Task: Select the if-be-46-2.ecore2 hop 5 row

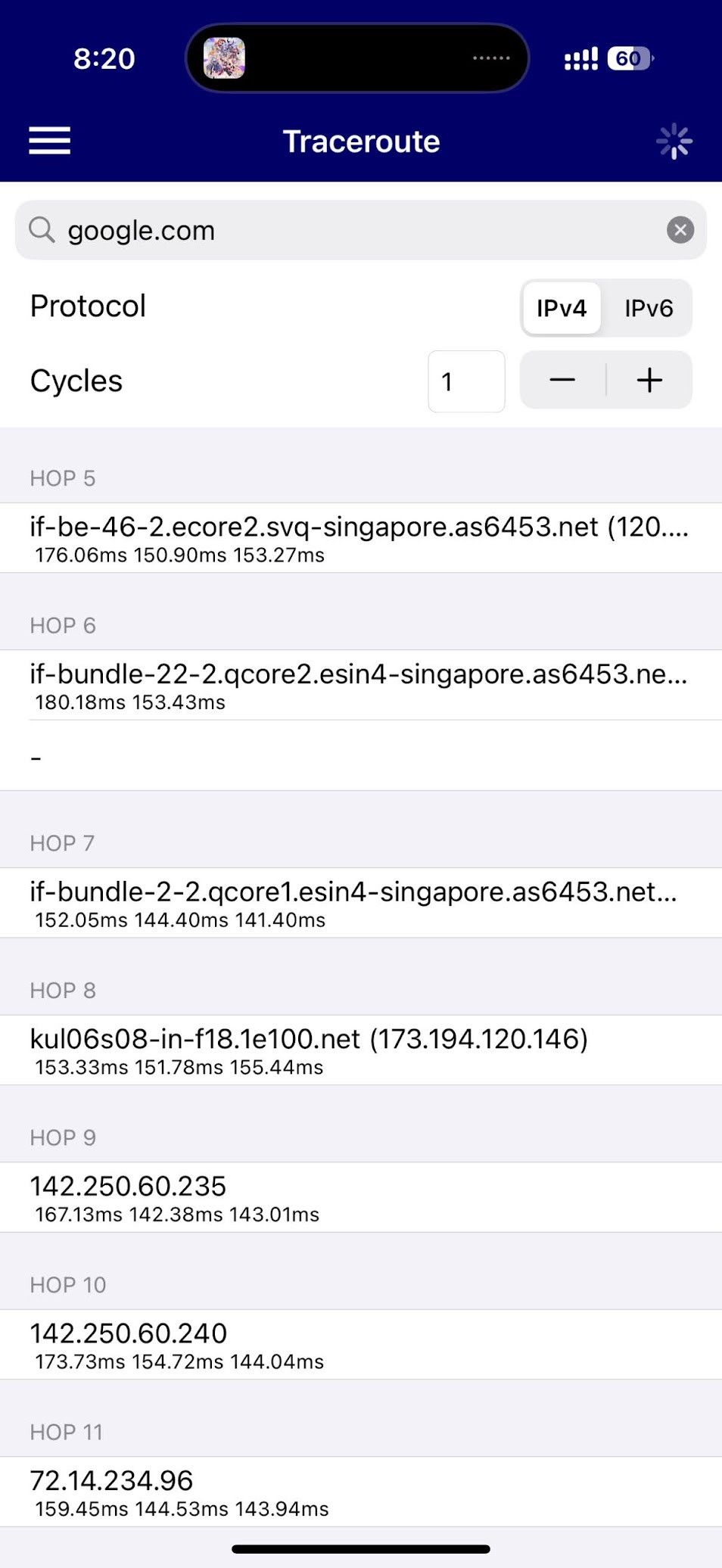Action: point(360,537)
